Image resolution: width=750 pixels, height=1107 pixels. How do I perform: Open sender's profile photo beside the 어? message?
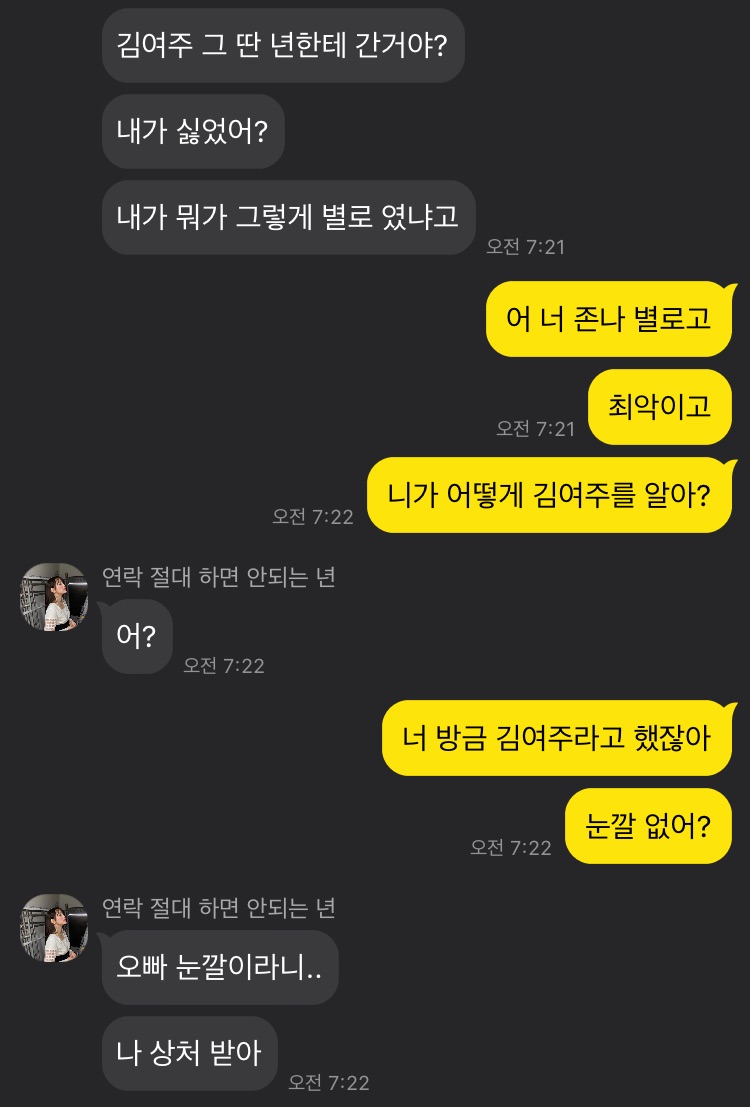(54, 597)
